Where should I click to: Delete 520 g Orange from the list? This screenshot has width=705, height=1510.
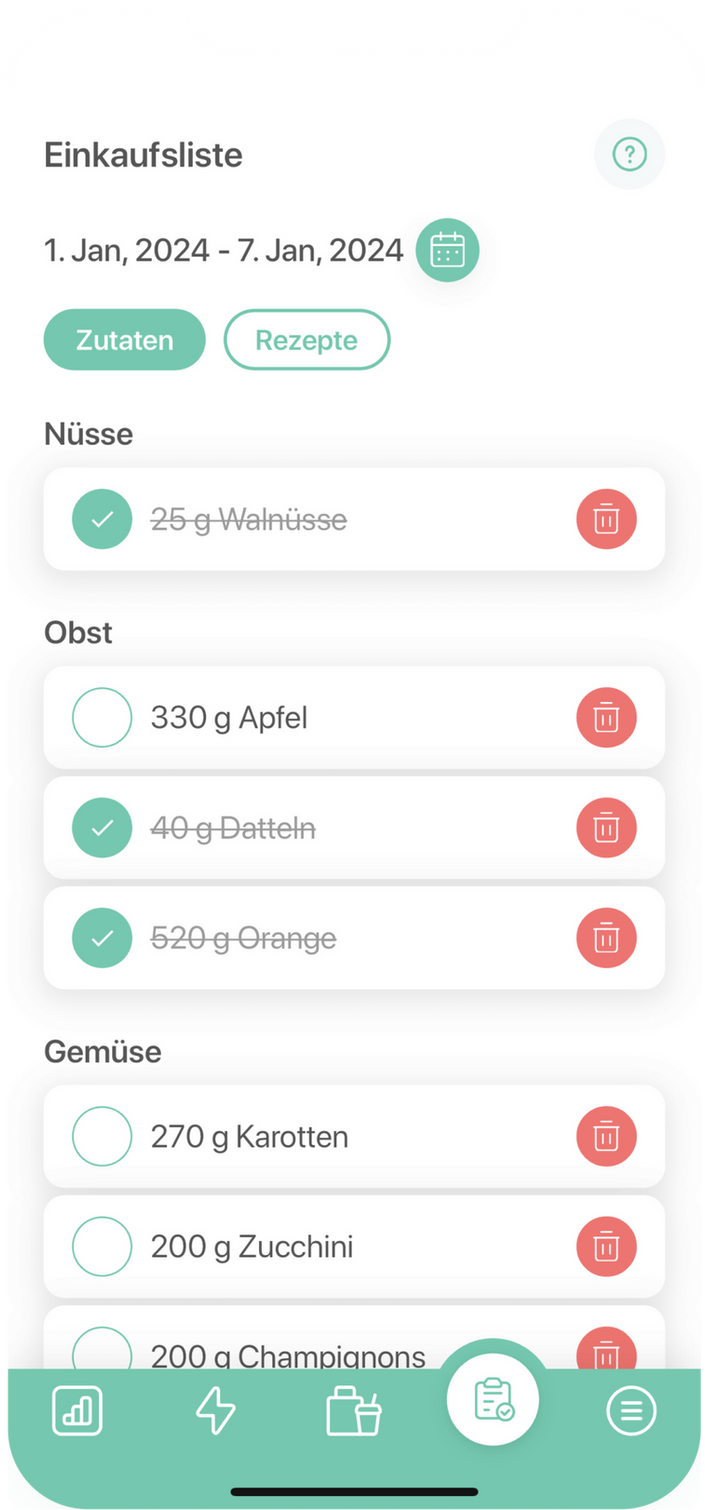pos(606,938)
